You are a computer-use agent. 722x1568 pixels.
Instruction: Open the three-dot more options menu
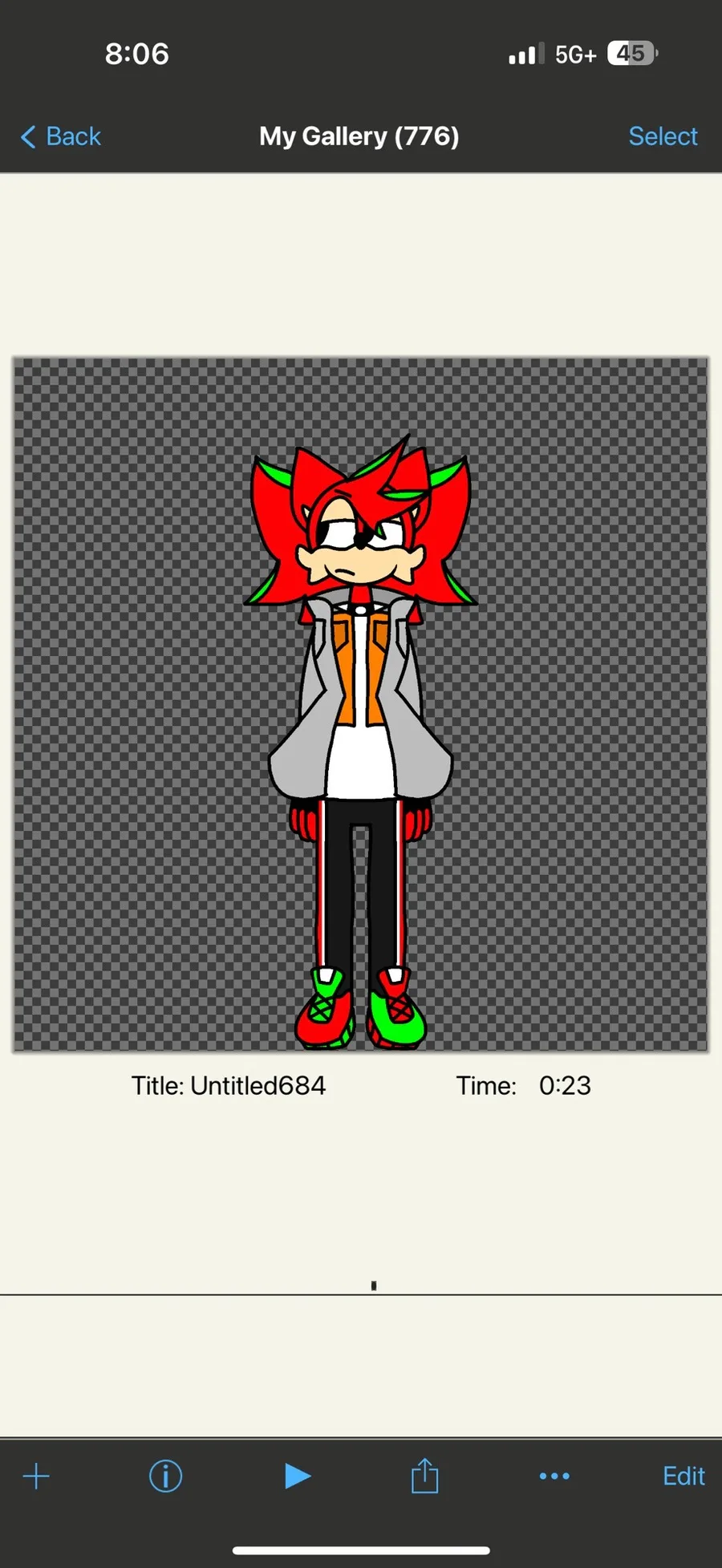point(554,1476)
